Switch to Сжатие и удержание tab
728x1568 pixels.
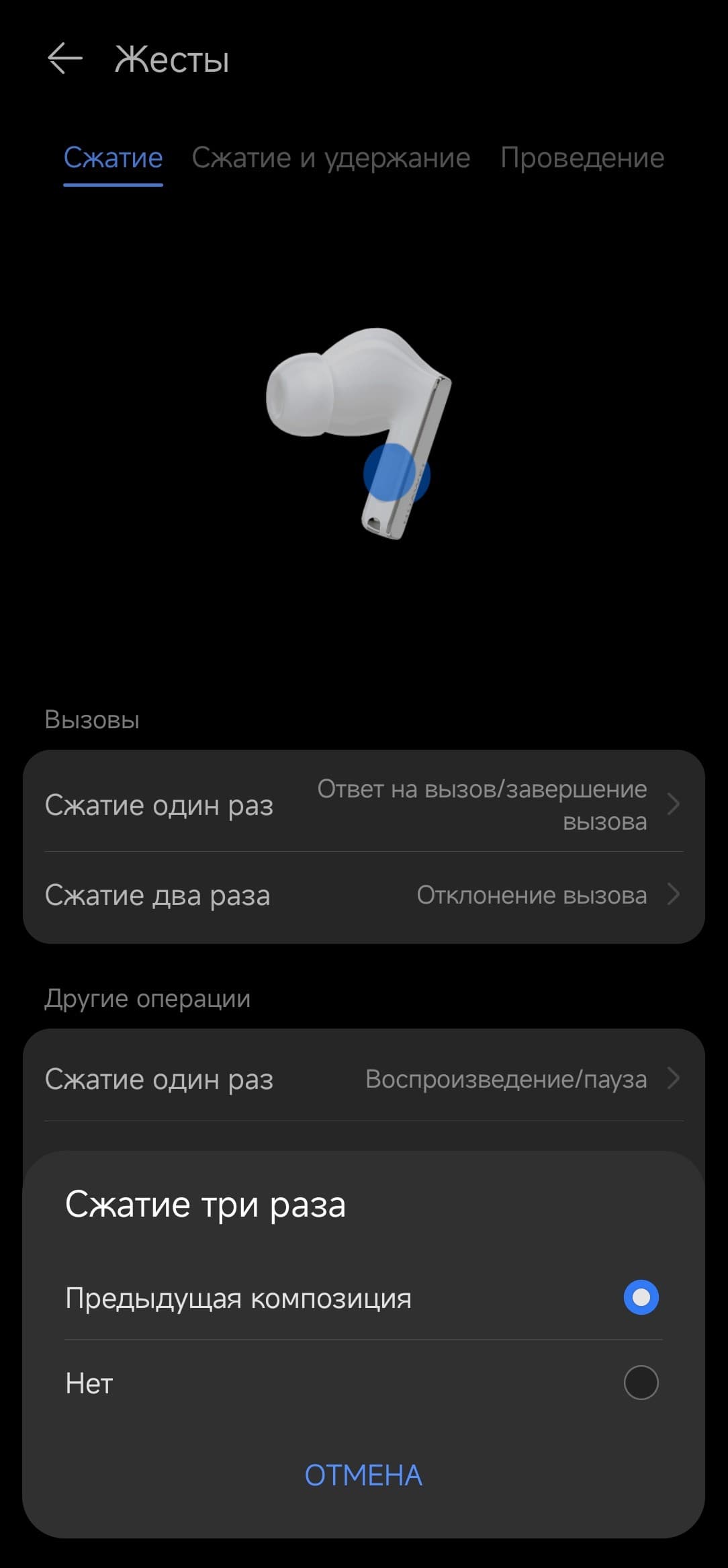(x=331, y=159)
